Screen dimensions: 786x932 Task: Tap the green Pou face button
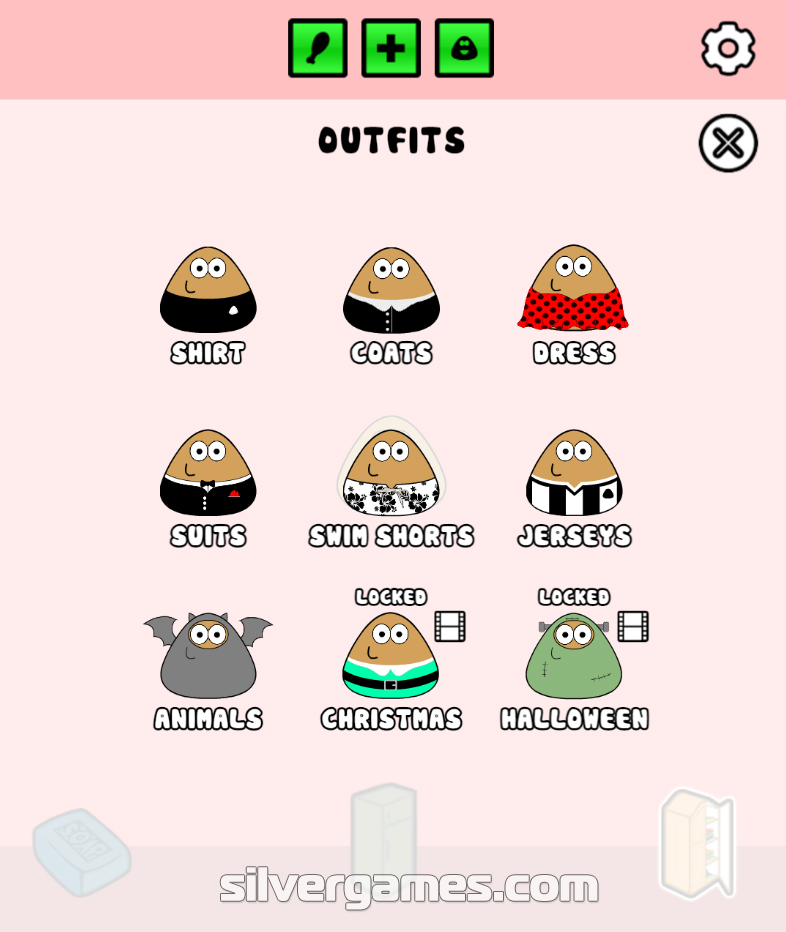pos(464,48)
